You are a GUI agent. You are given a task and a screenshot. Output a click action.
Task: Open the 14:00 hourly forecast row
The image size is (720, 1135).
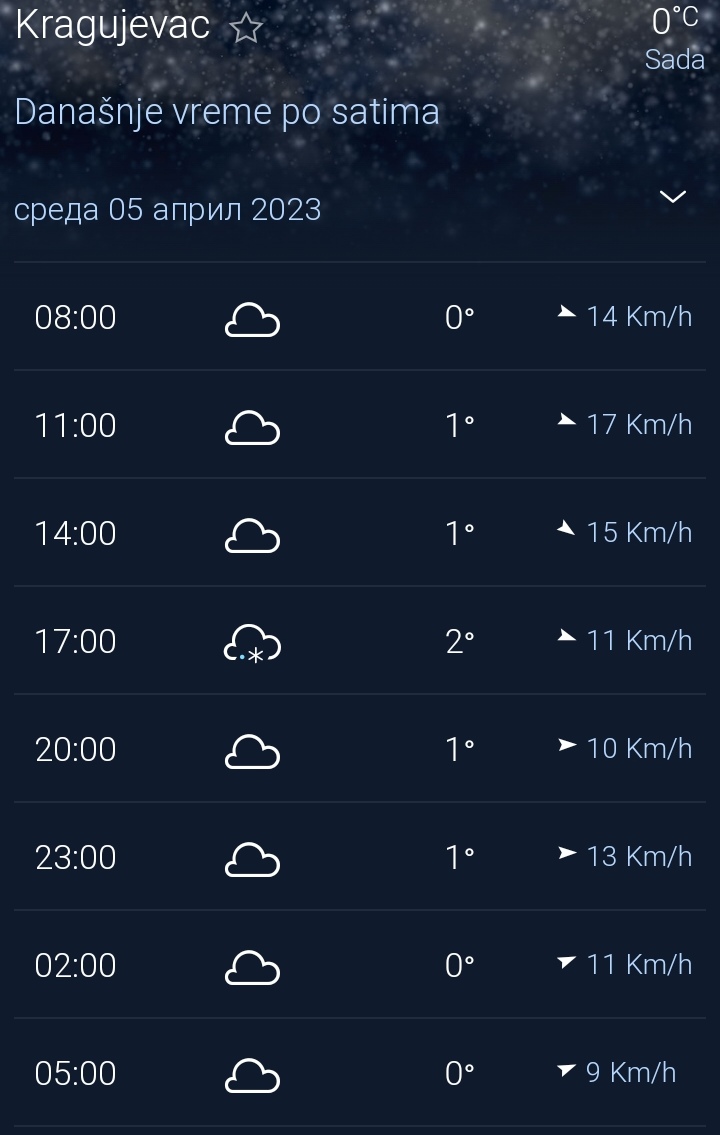click(x=360, y=534)
